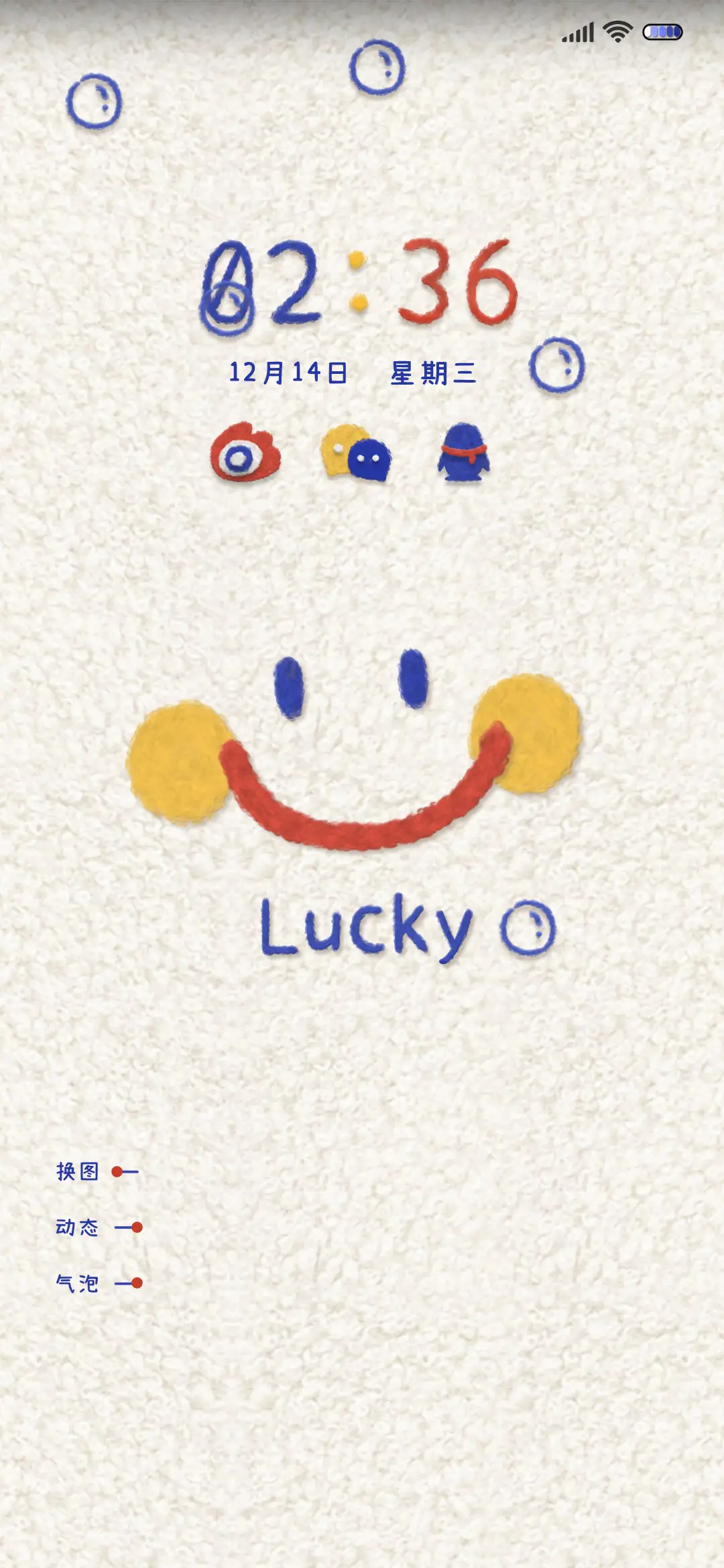Launch the QQ penguin shortcut

464,453
